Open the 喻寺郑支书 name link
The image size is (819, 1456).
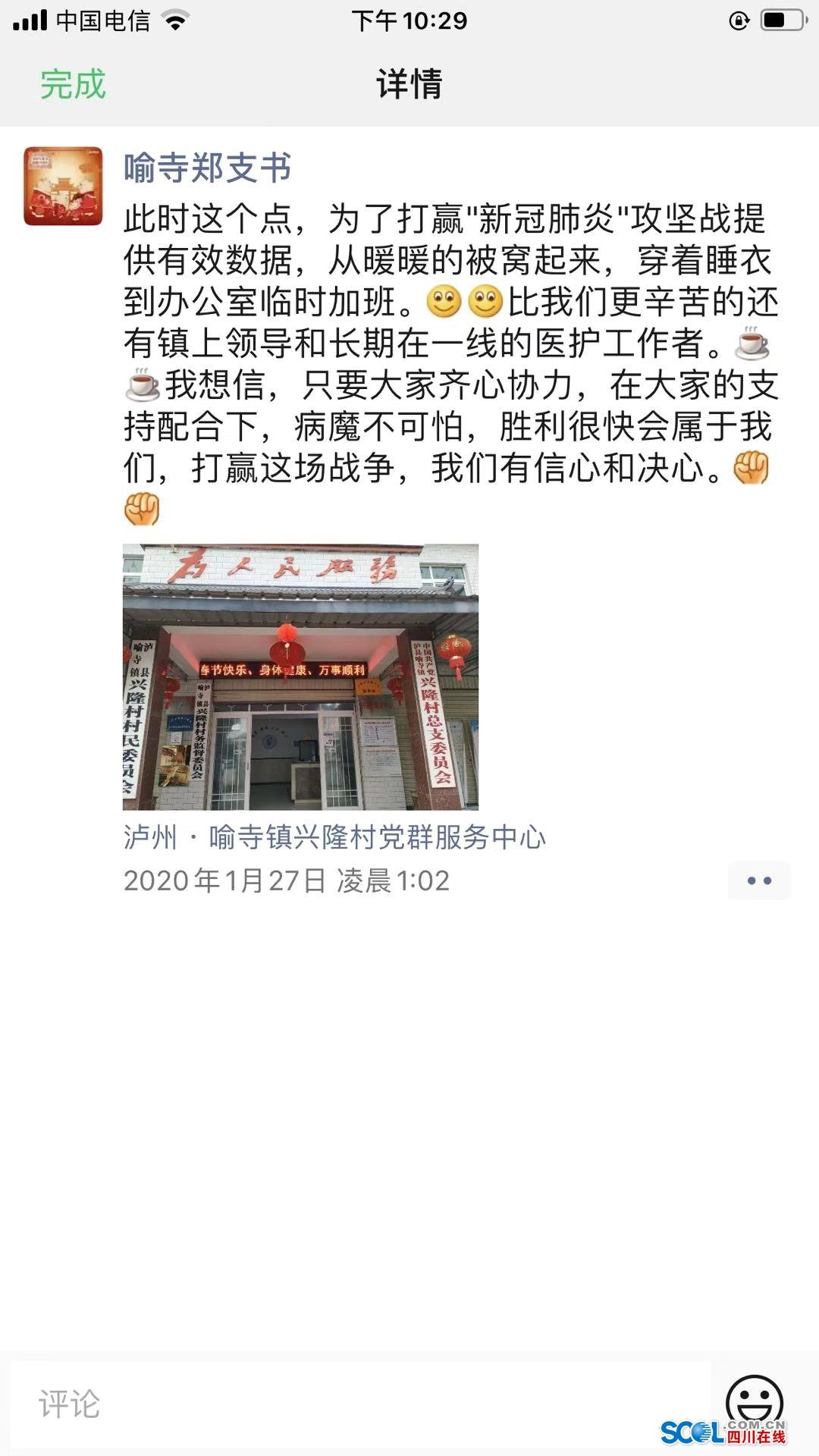[208, 168]
